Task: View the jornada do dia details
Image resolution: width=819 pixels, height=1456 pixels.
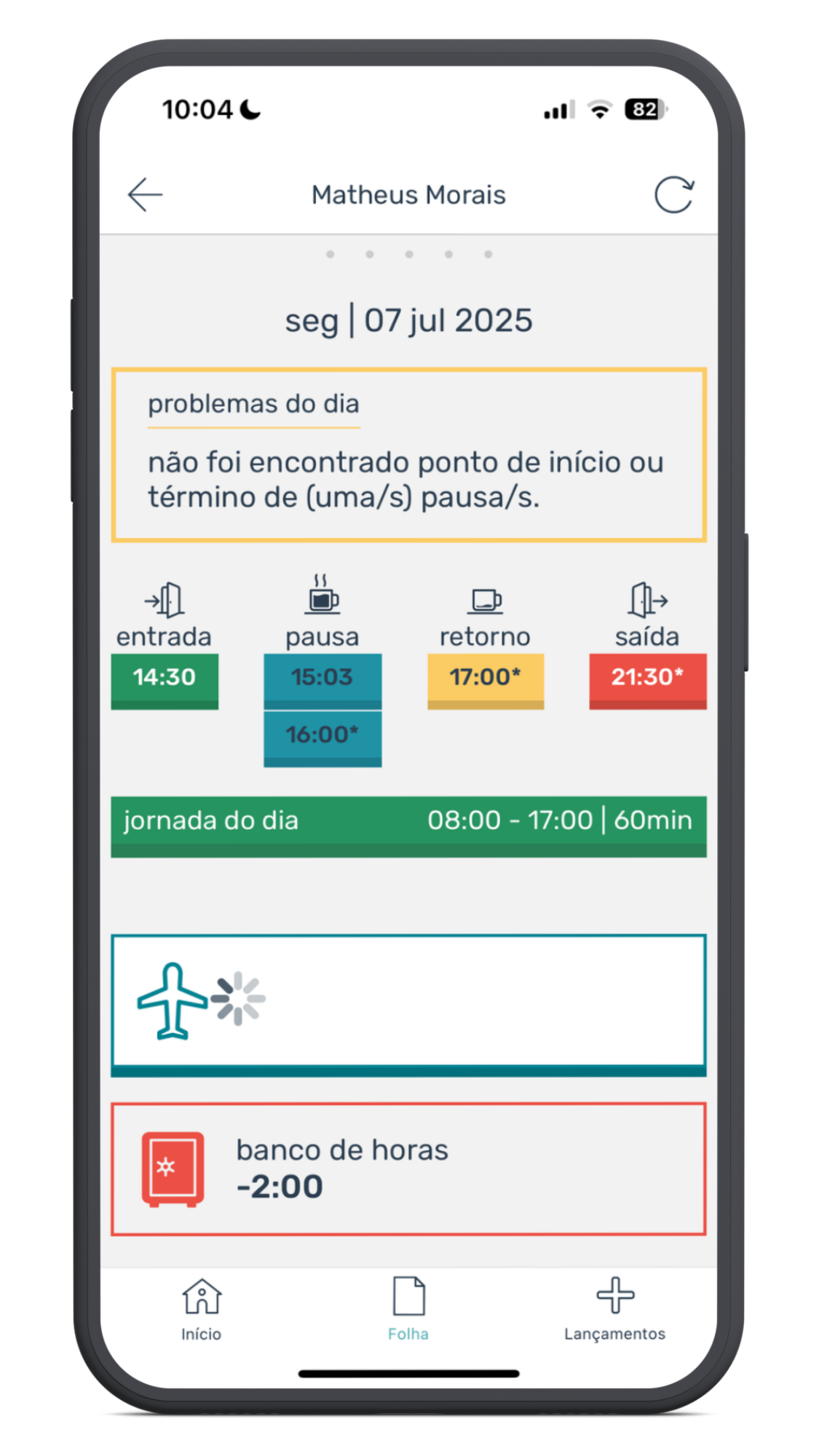Action: pos(408,826)
